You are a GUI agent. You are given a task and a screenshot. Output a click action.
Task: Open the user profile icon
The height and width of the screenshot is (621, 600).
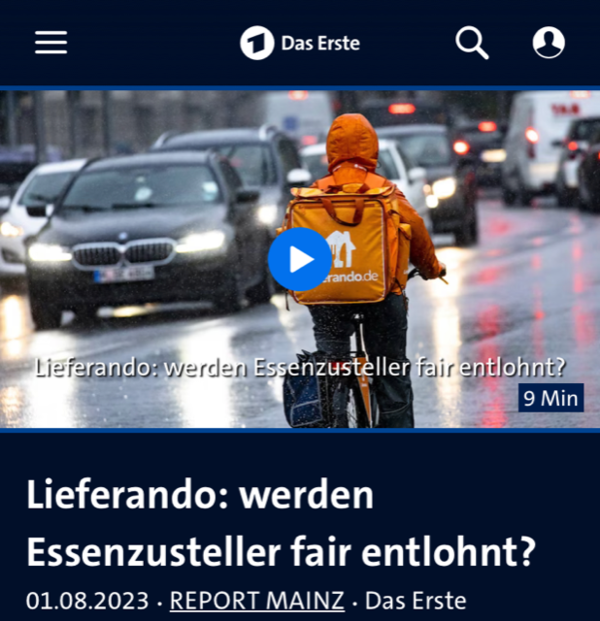[x=548, y=43]
